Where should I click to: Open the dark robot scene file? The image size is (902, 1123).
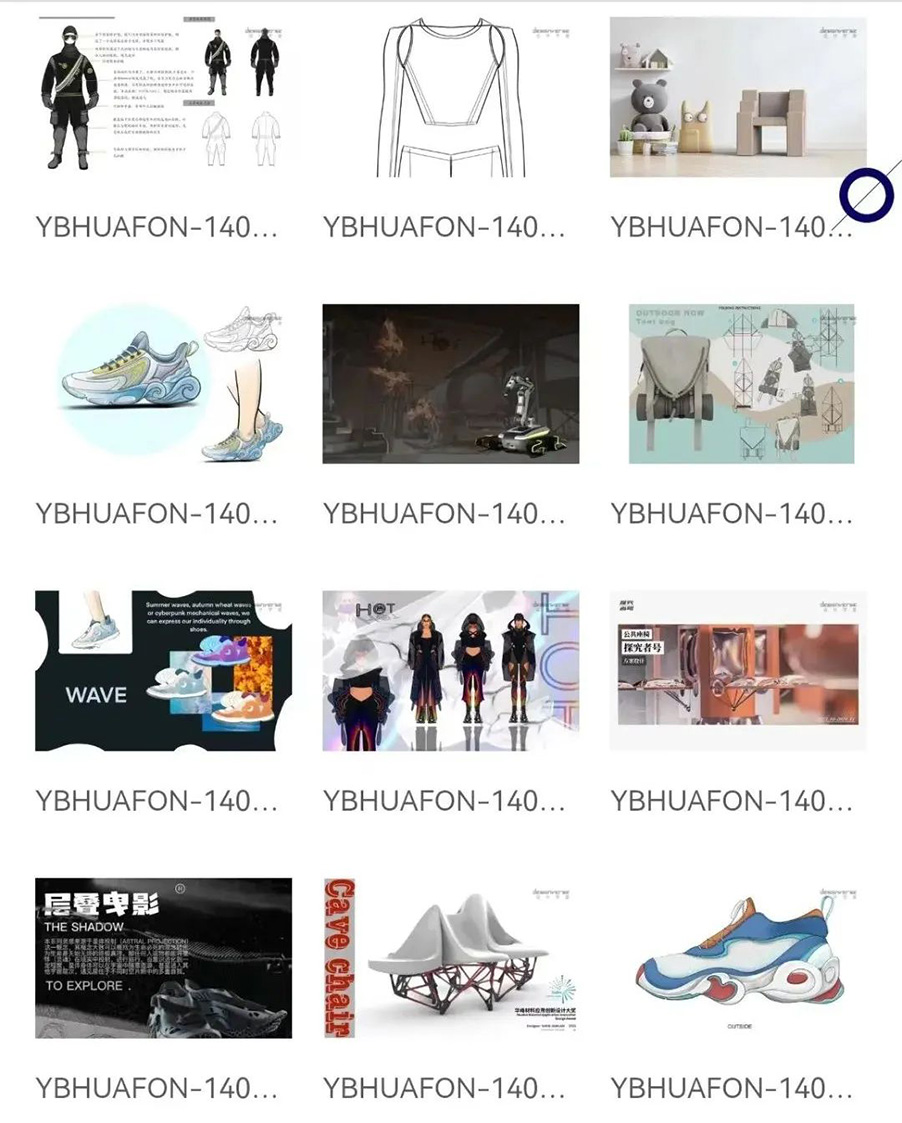[x=450, y=384]
